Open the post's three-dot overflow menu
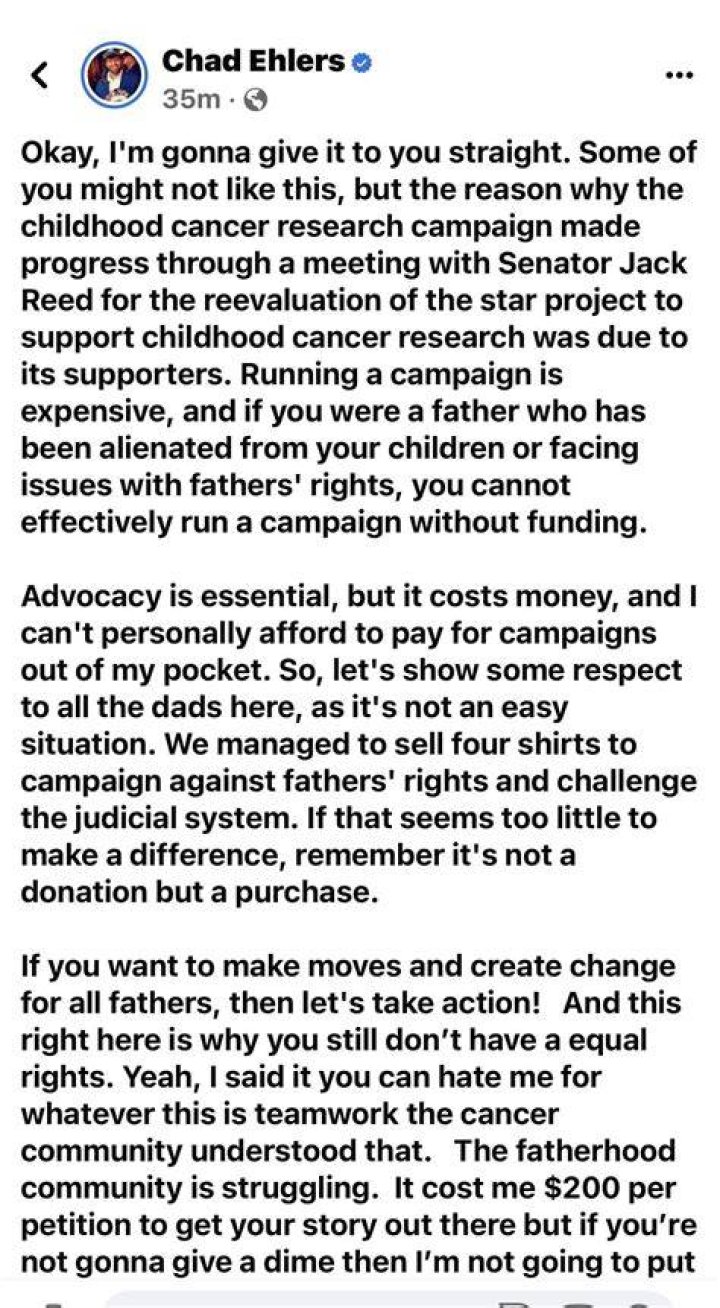720x1308 pixels. [x=679, y=75]
